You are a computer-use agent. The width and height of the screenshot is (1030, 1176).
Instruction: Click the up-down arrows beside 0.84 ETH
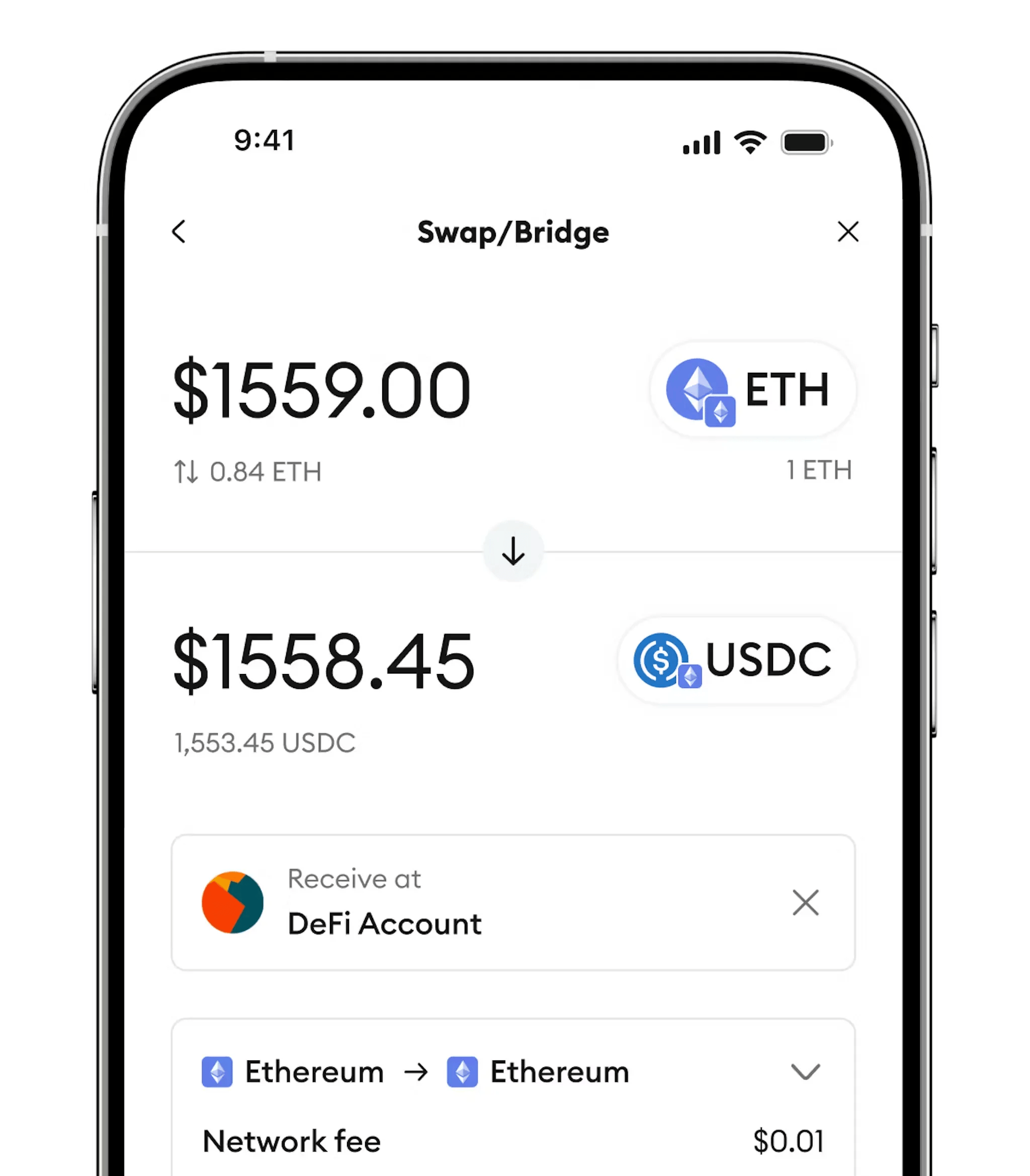click(186, 471)
